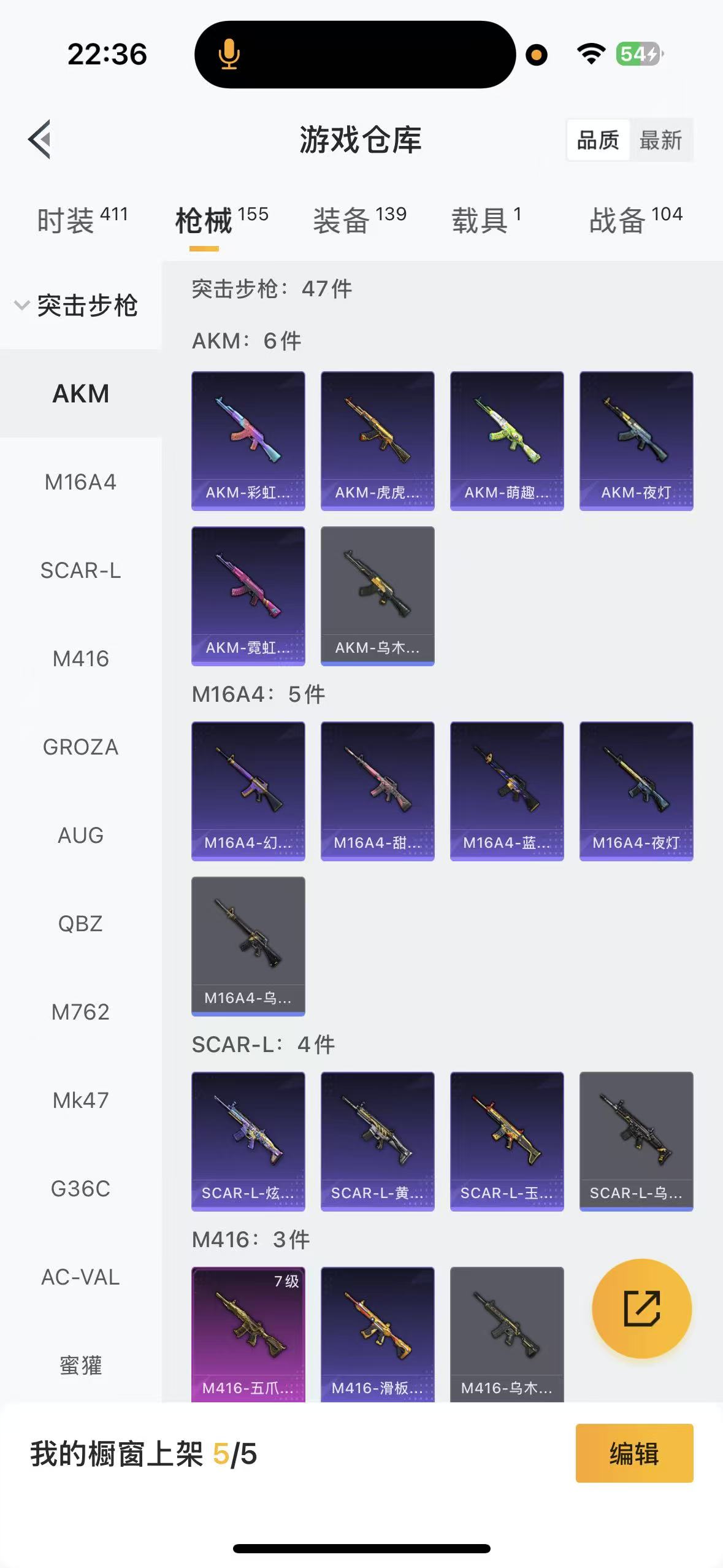Screen dimensions: 723x1568
Task: Select GROZA in the side list
Action: pos(80,747)
